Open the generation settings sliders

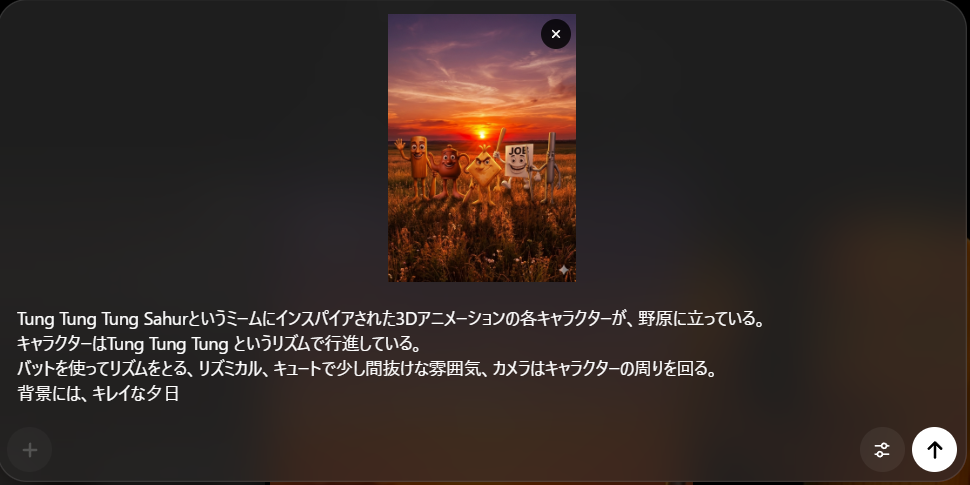pos(882,450)
